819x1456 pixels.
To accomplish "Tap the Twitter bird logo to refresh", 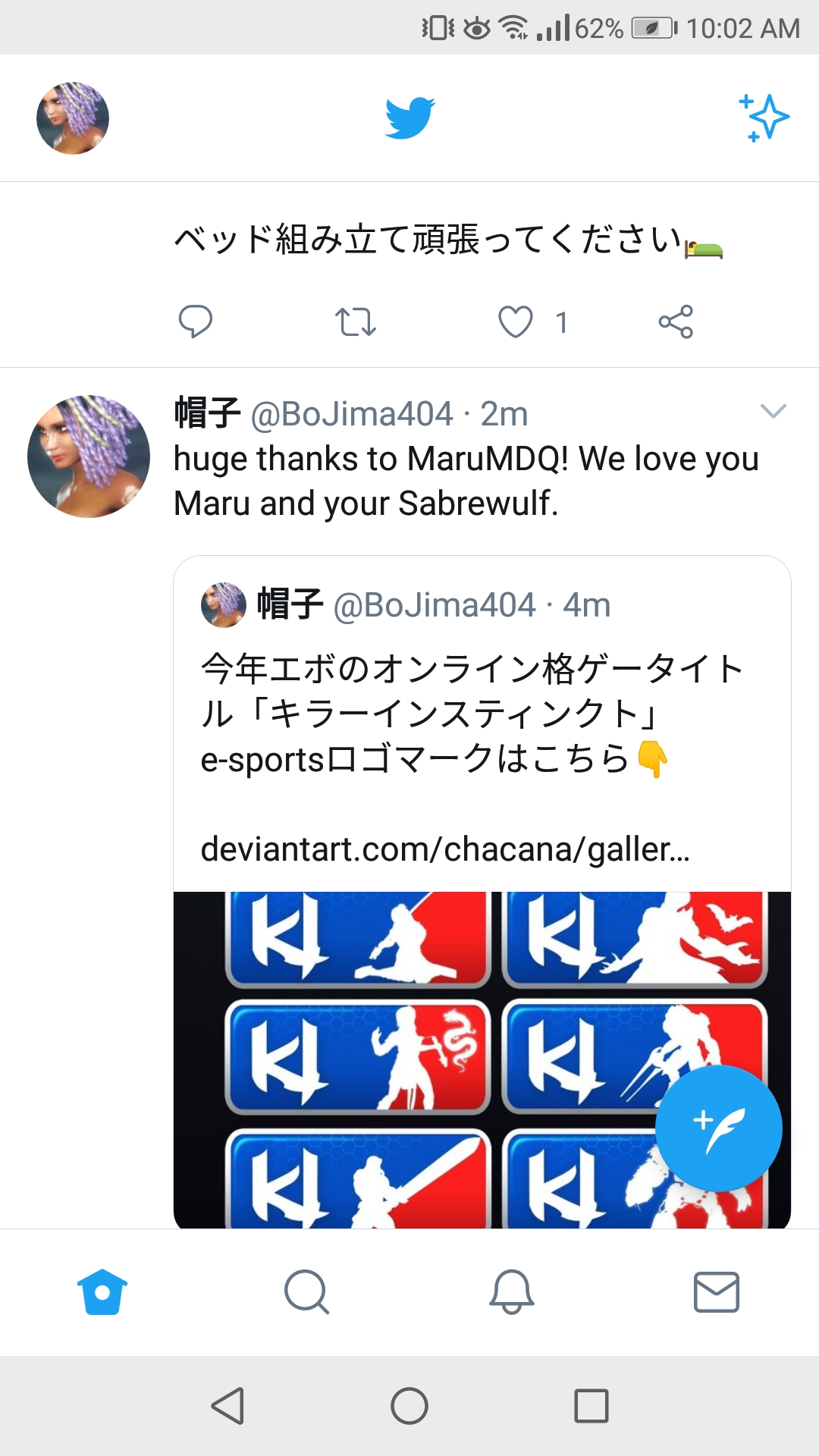I will 409,118.
